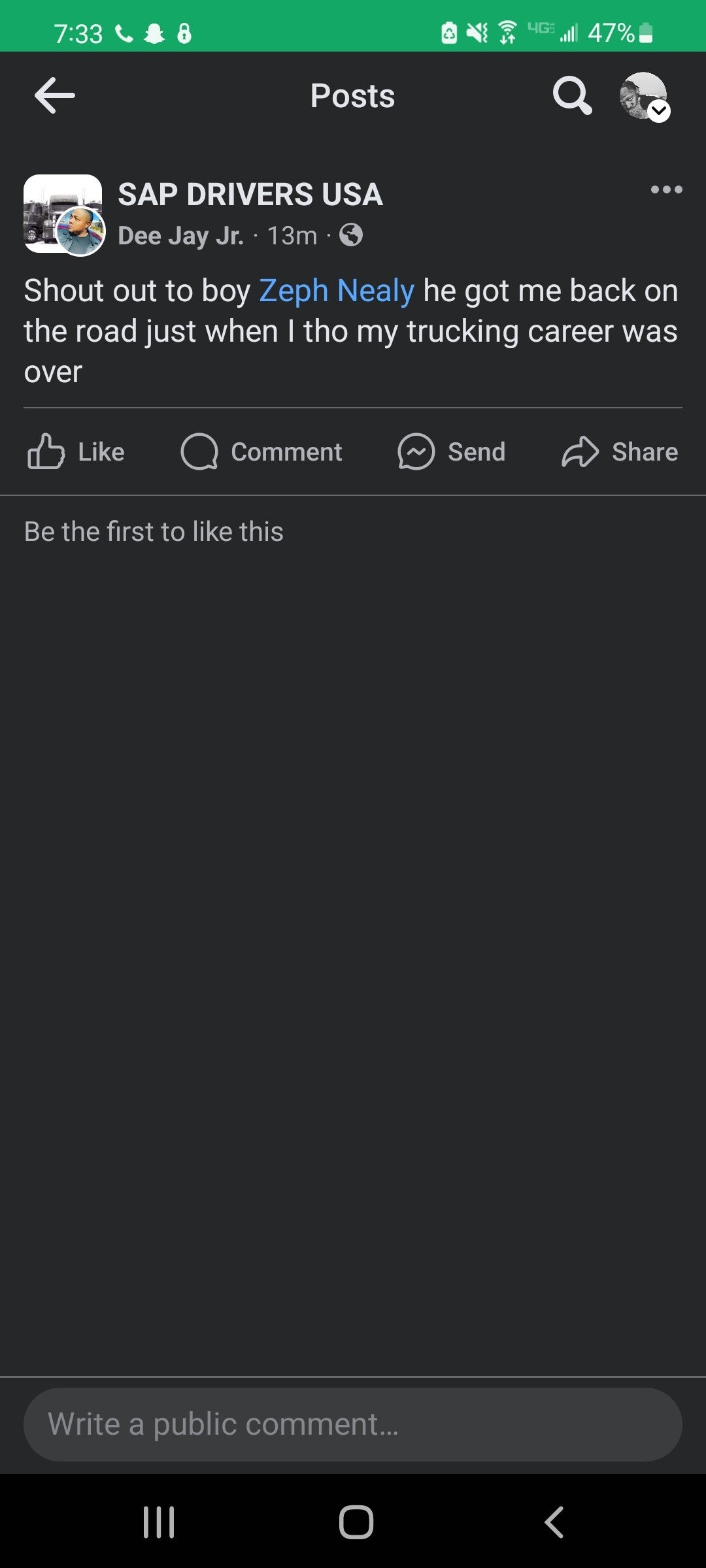Like Dee Jay Jr.'s post

point(76,451)
